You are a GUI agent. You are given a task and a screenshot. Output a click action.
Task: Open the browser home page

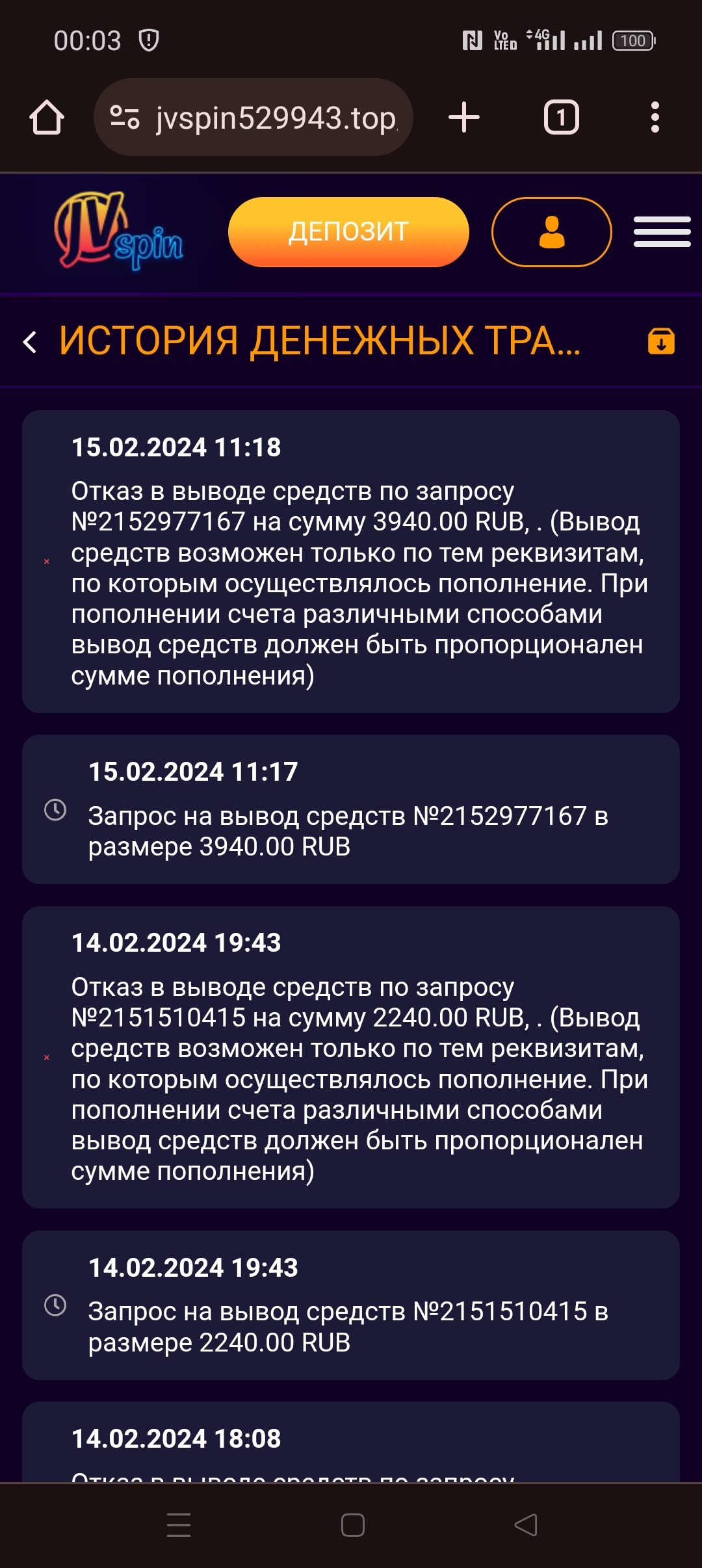pyautogui.click(x=47, y=118)
